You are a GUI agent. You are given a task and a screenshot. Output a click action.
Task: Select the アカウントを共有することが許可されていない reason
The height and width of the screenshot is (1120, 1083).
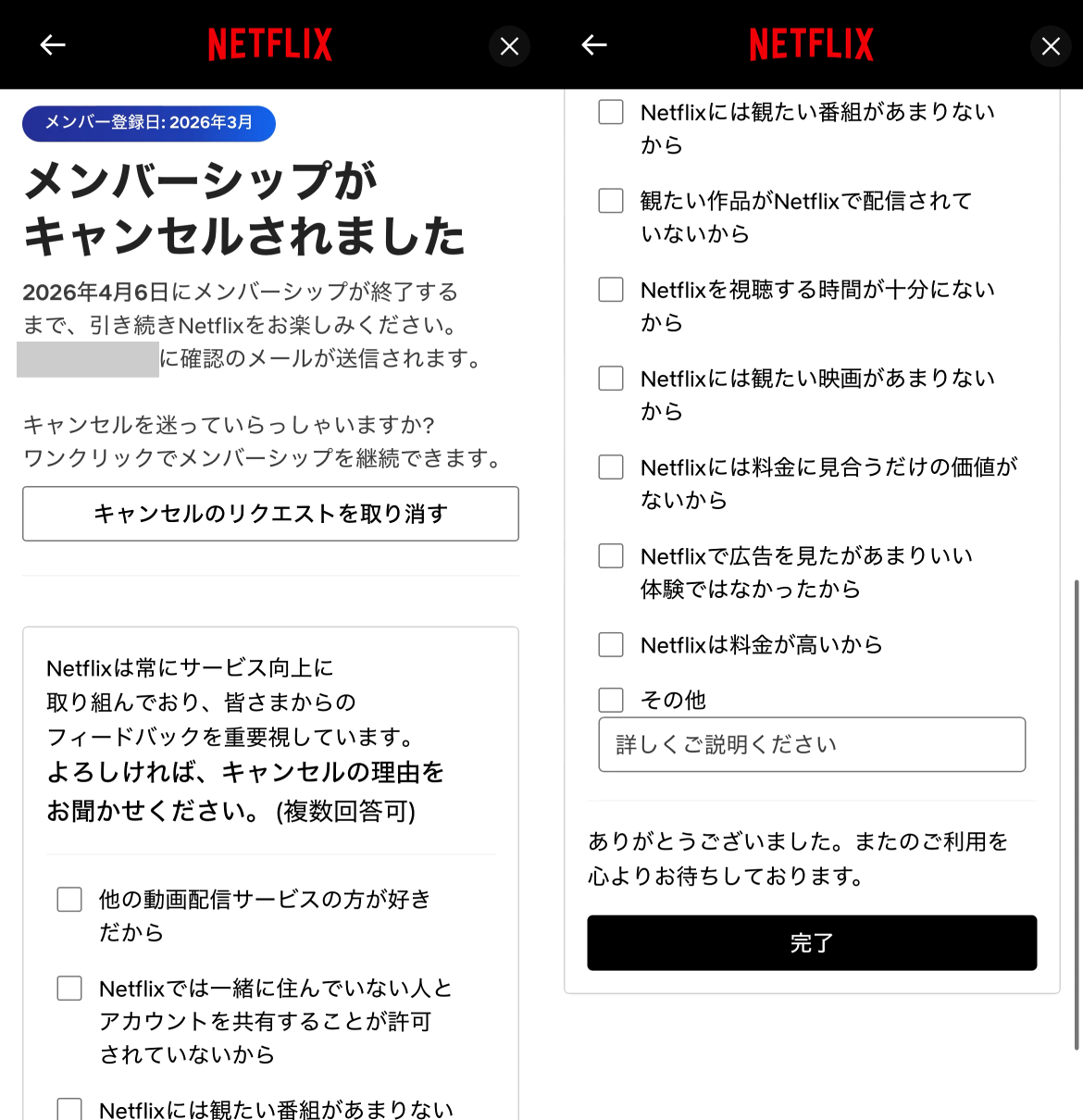[69, 988]
